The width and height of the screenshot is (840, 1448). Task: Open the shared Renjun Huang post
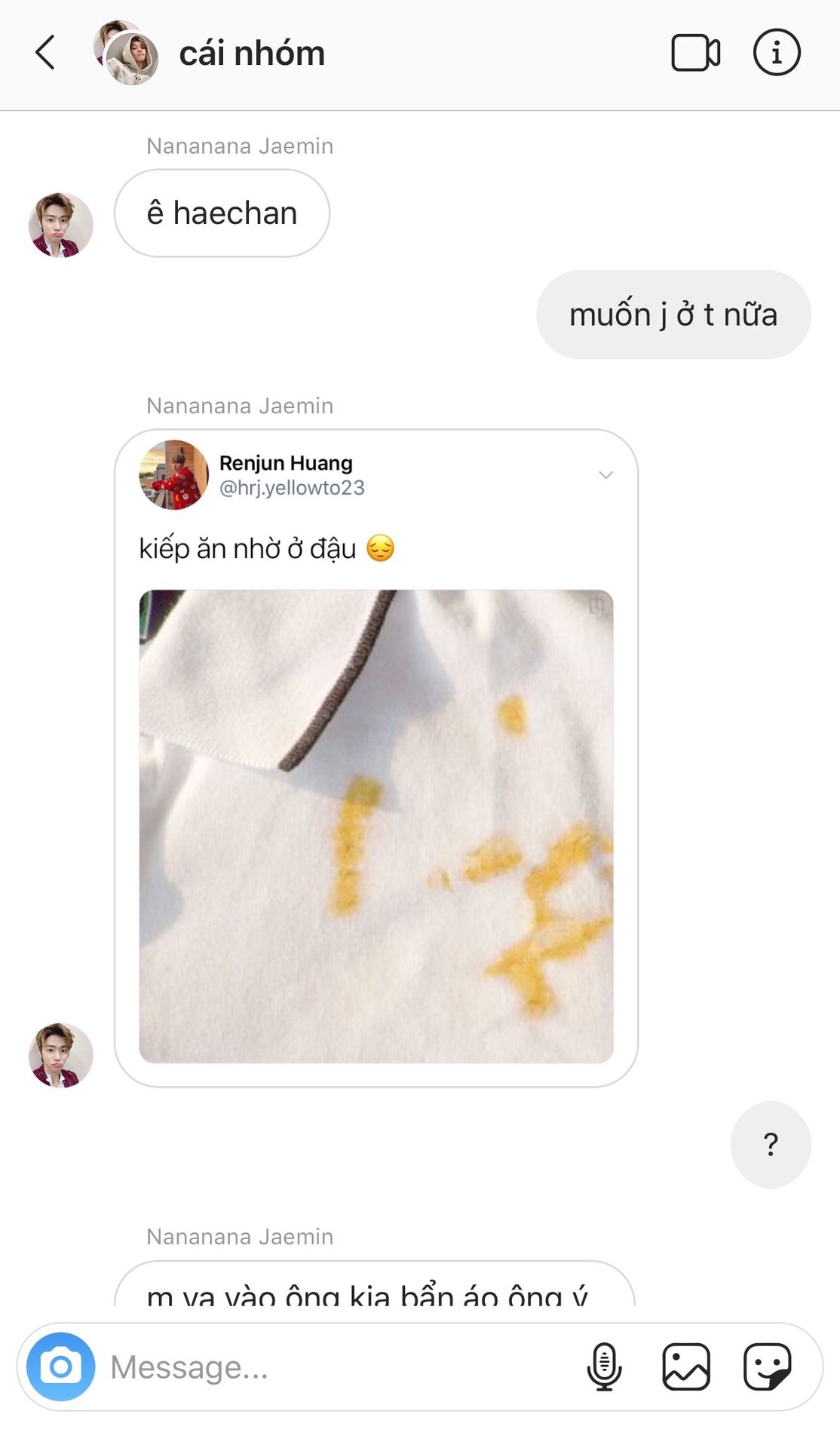(x=376, y=758)
